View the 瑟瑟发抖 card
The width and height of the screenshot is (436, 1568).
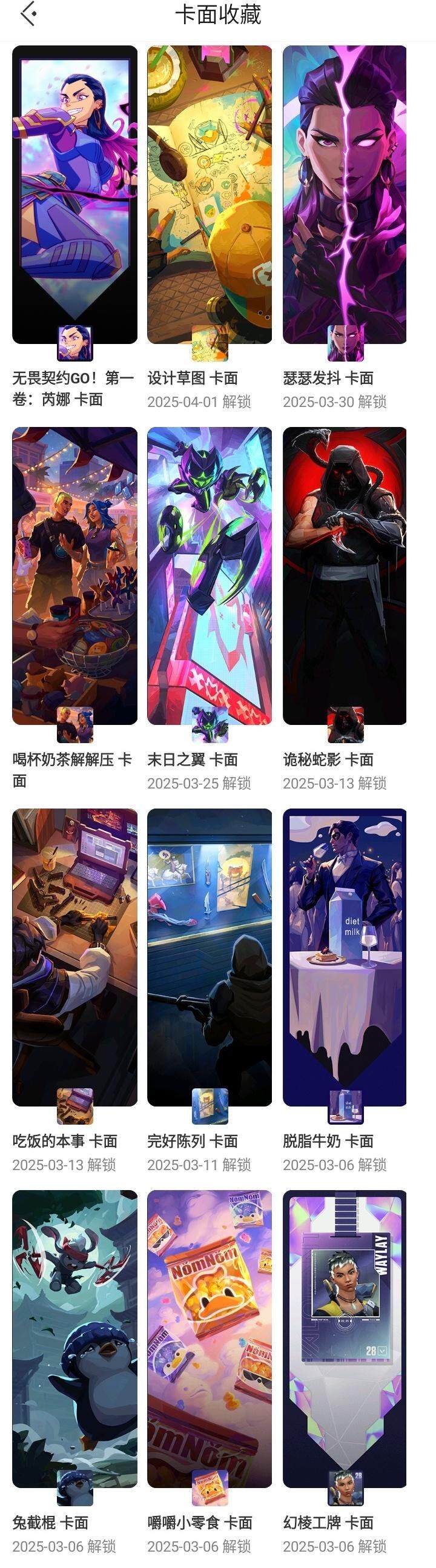pos(345,195)
